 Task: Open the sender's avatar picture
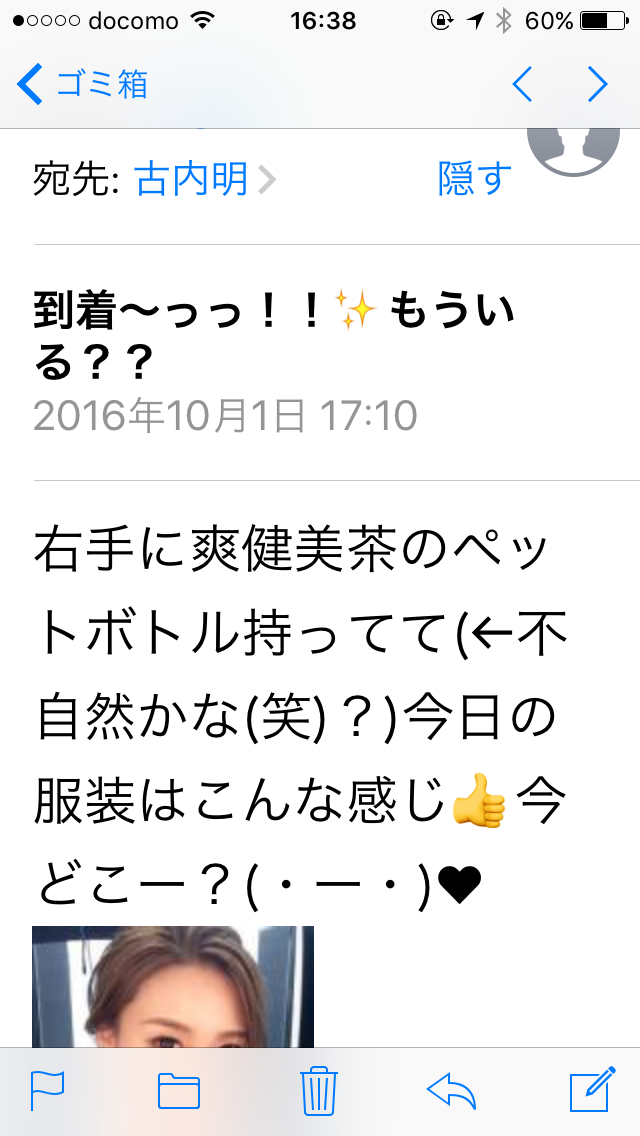(x=573, y=150)
